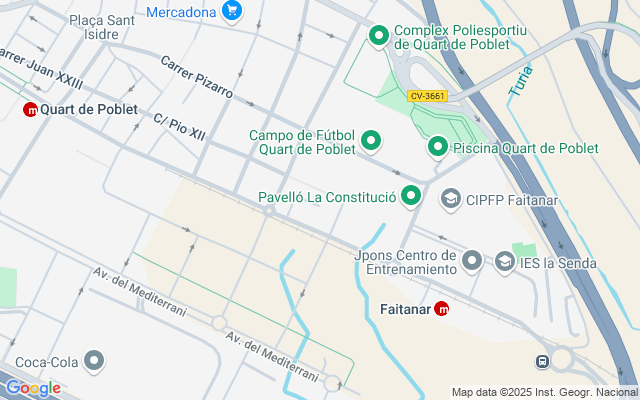
Task: Open the Pavelló La Constitució marker
Action: (410, 197)
